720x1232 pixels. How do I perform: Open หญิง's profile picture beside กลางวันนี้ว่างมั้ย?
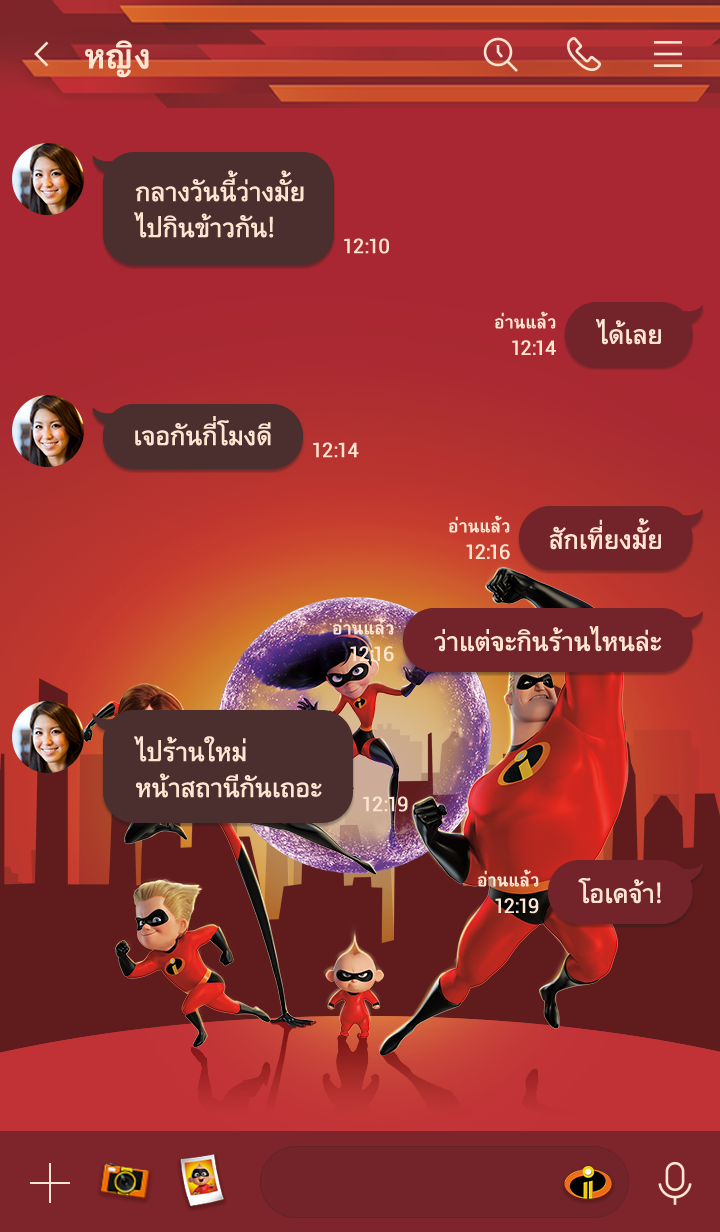(48, 179)
